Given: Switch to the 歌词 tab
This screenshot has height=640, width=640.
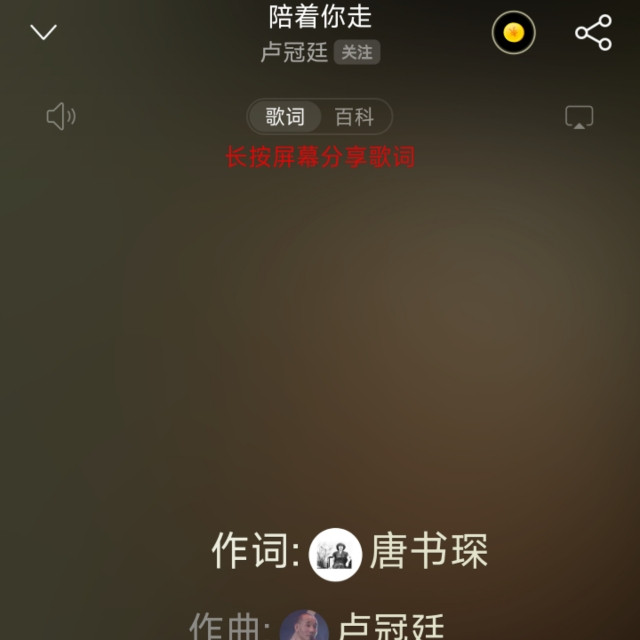Looking at the screenshot, I should click(x=285, y=117).
